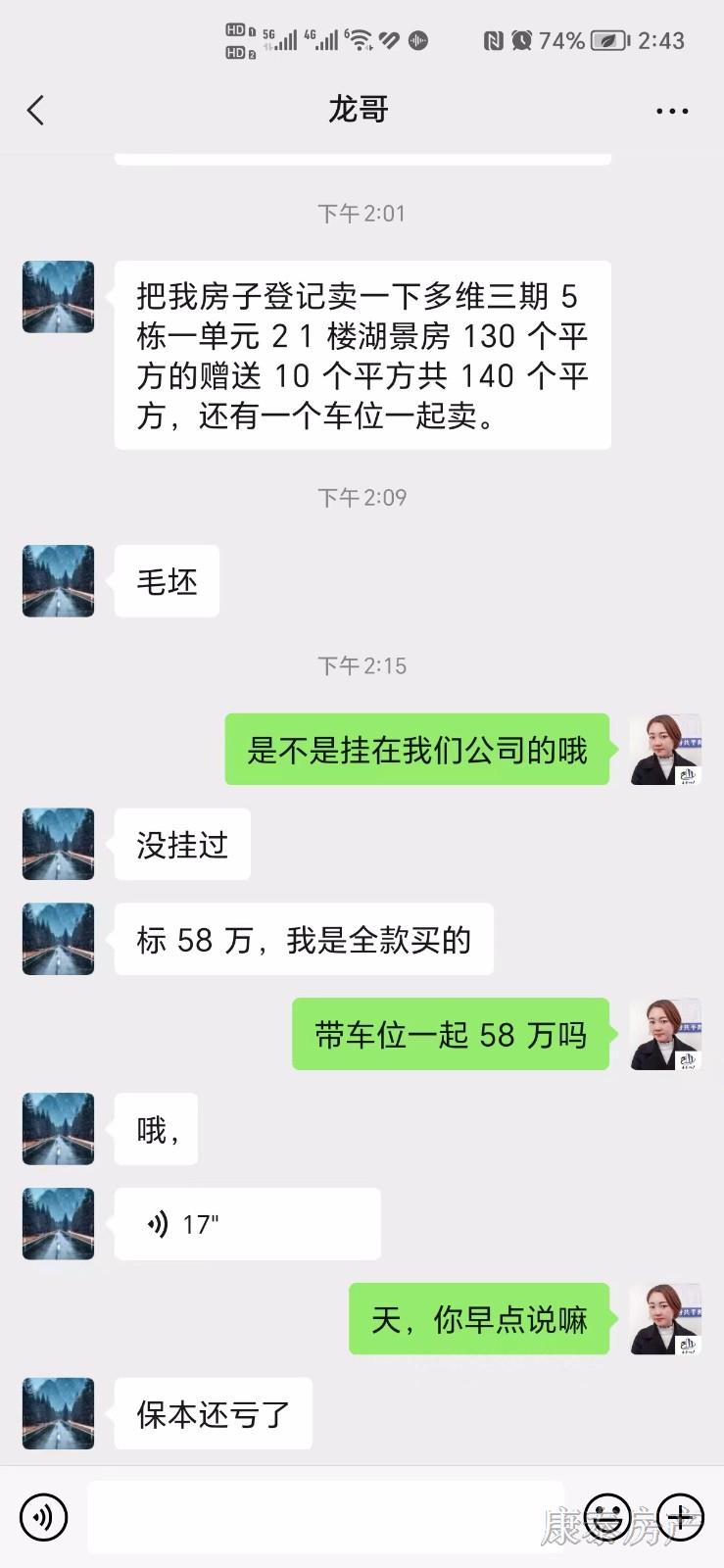Open 龙哥's avatar next to 毛坯 message
Image resolution: width=724 pixels, height=1568 pixels.
pos(59,581)
